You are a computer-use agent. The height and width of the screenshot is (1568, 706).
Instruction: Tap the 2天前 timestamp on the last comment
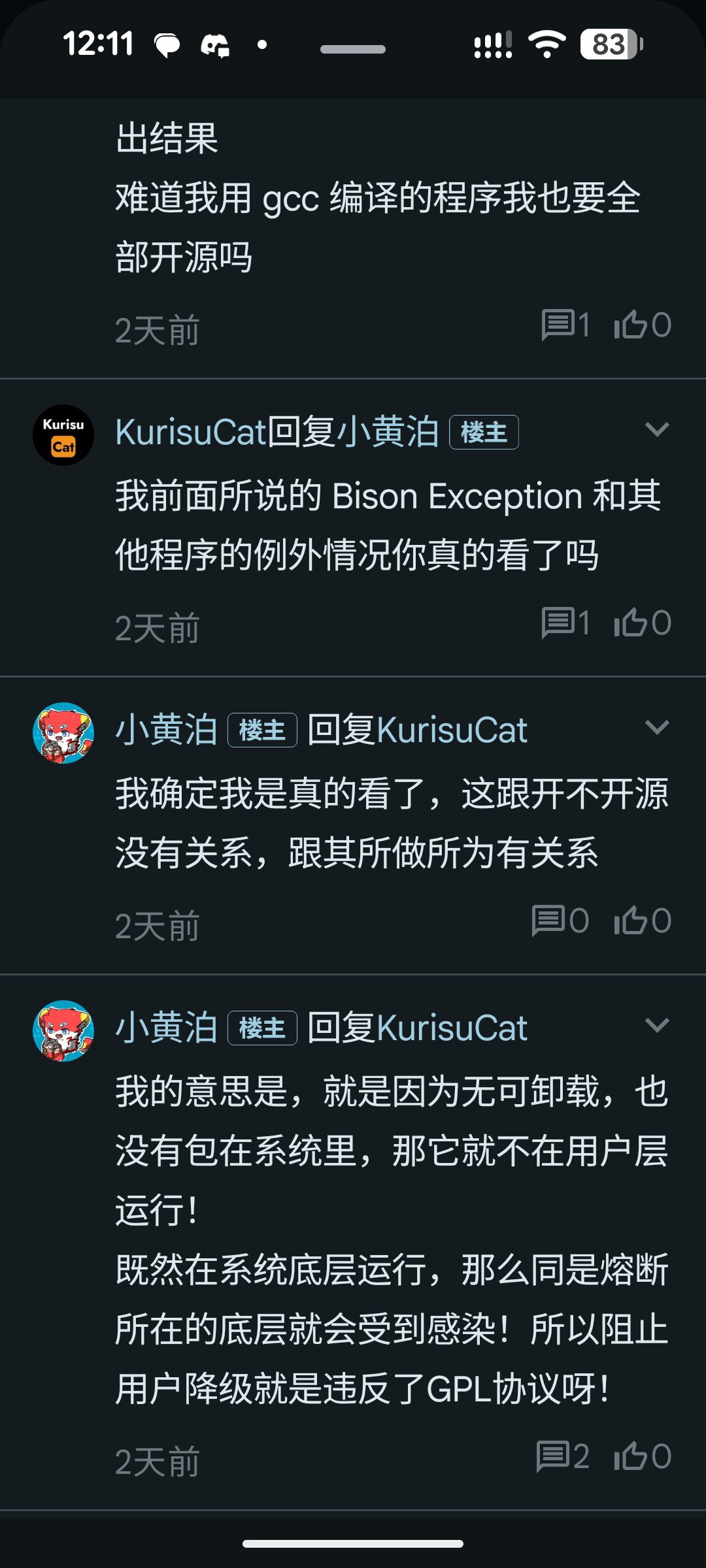pos(157,1460)
